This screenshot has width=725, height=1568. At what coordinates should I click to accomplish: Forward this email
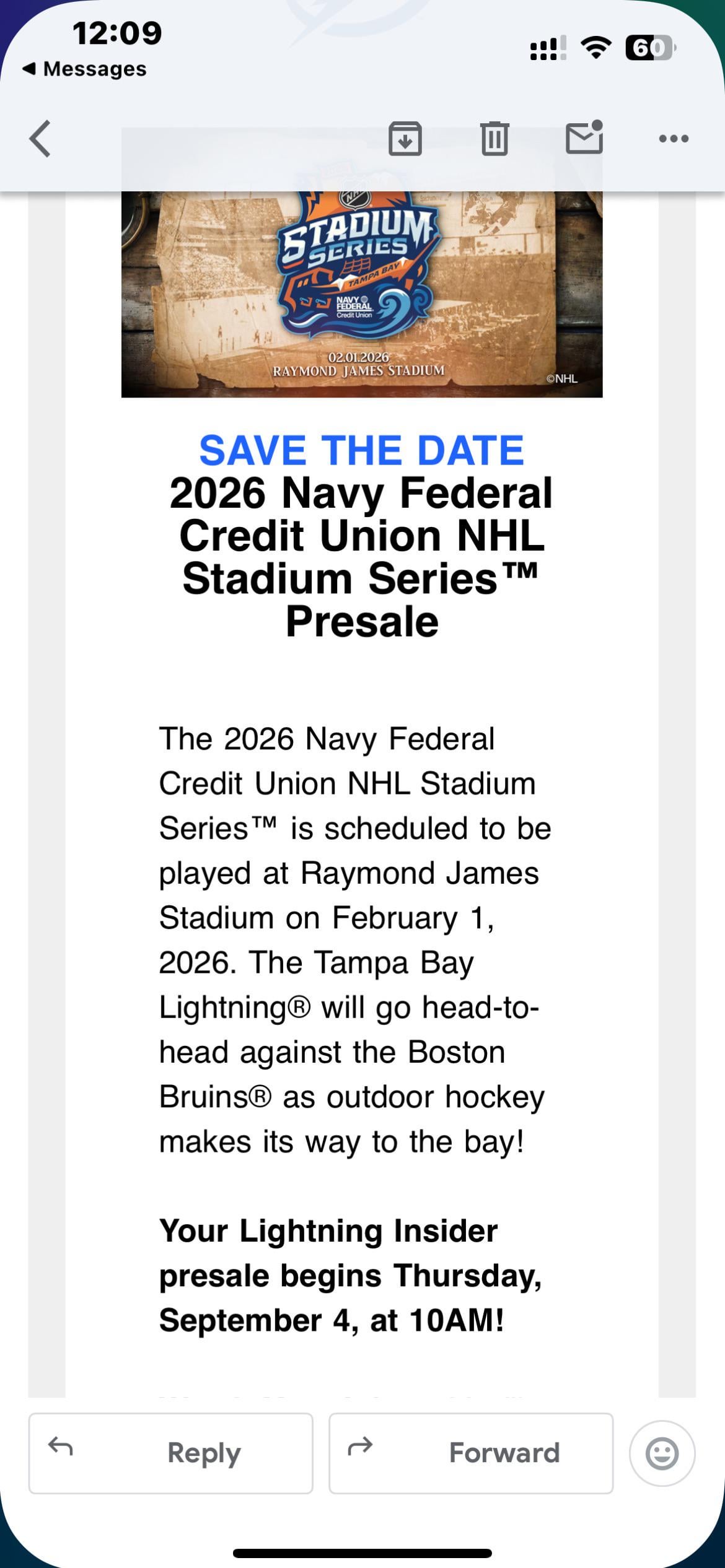coord(471,1453)
